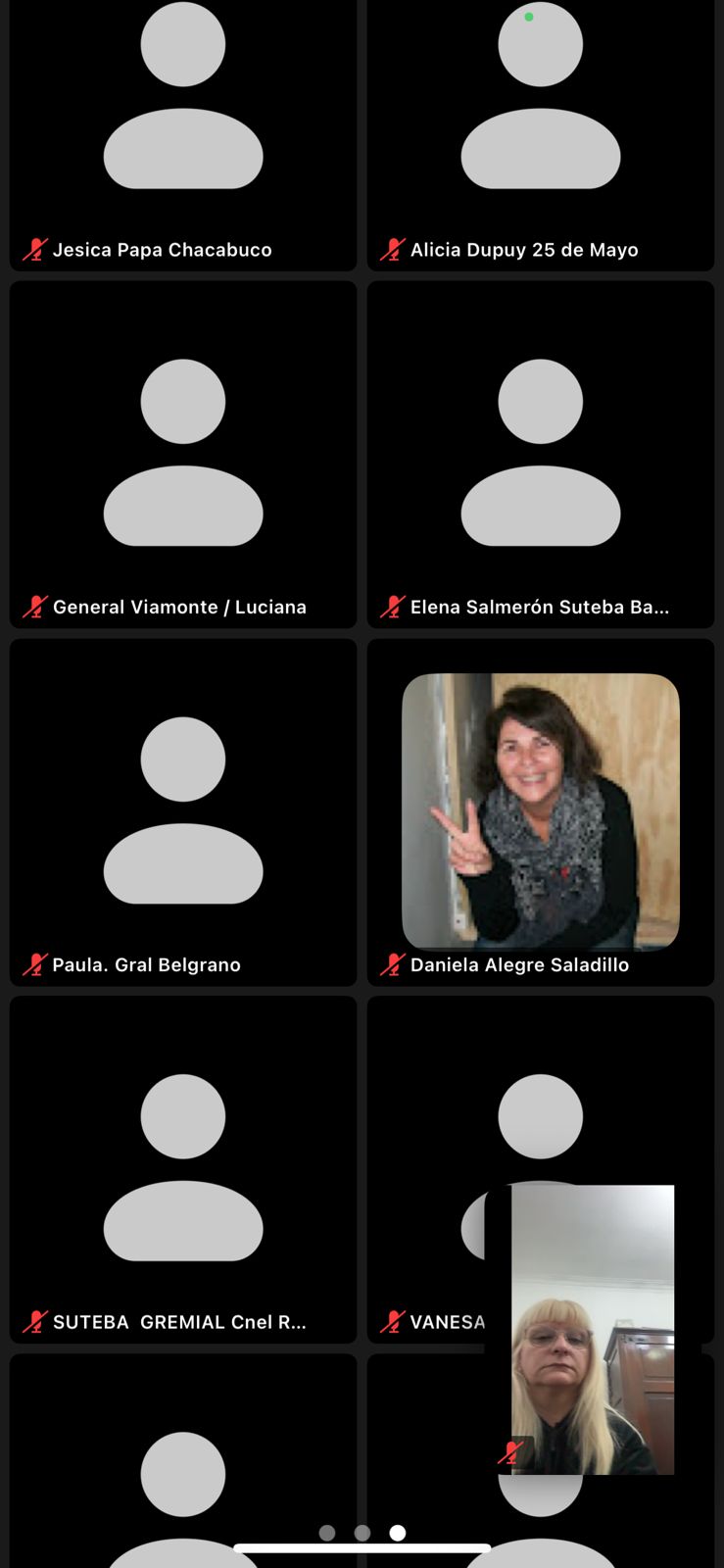Screen dimensions: 724x1568
Task: Tap your self-view floating video window
Action: (592, 1330)
